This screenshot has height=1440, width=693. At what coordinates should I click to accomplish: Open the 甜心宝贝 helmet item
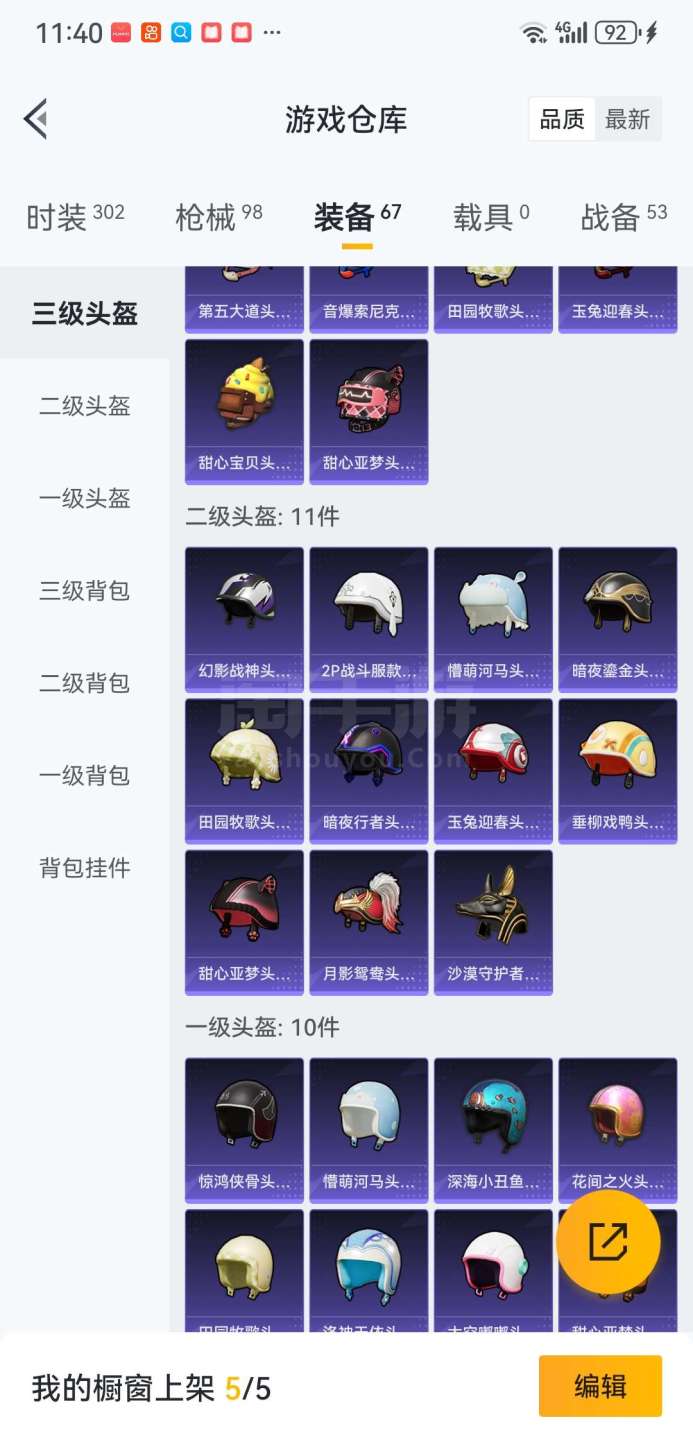coord(244,411)
